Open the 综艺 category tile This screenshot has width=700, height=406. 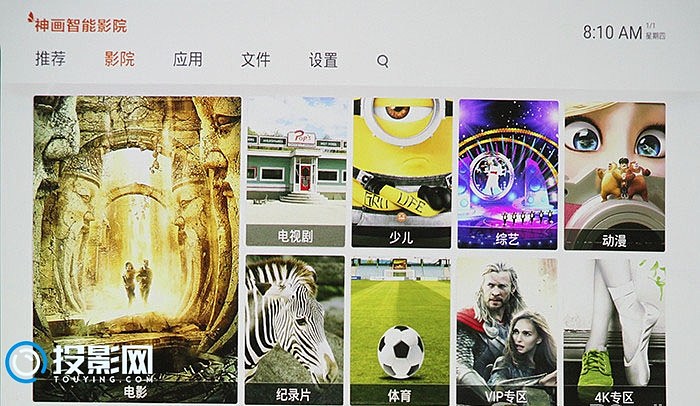tap(507, 172)
